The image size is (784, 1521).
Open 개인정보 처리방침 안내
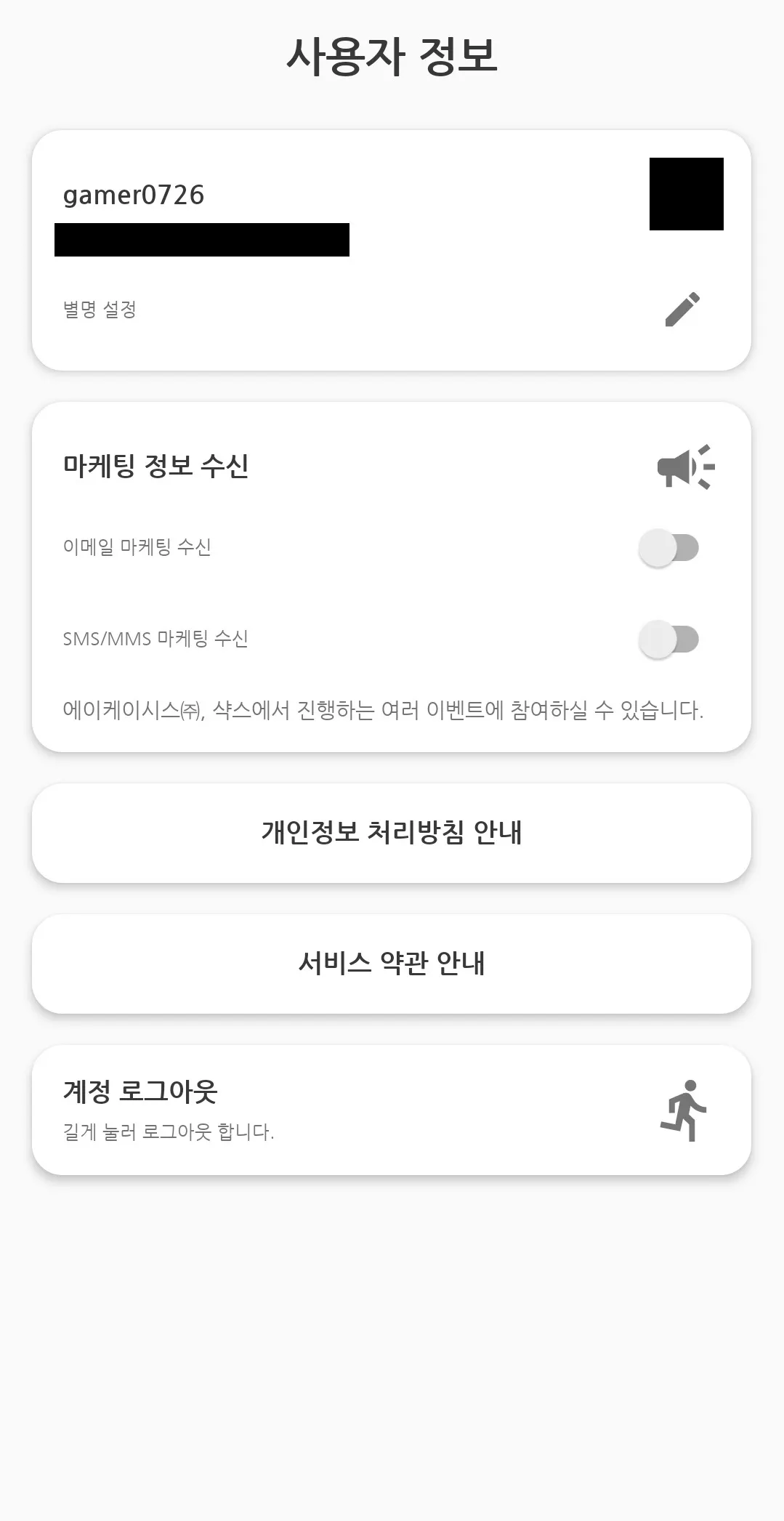click(392, 833)
